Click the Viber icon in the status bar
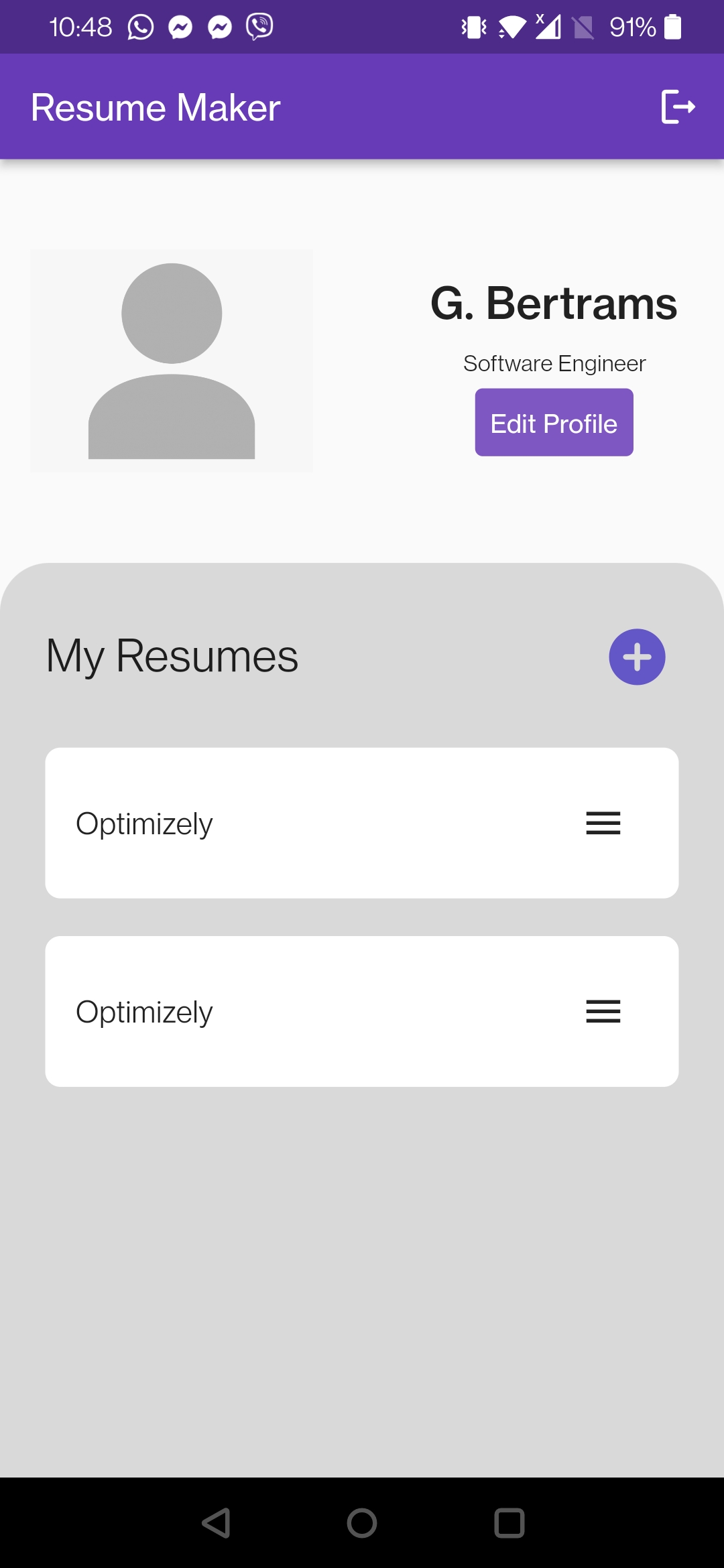 pyautogui.click(x=258, y=26)
